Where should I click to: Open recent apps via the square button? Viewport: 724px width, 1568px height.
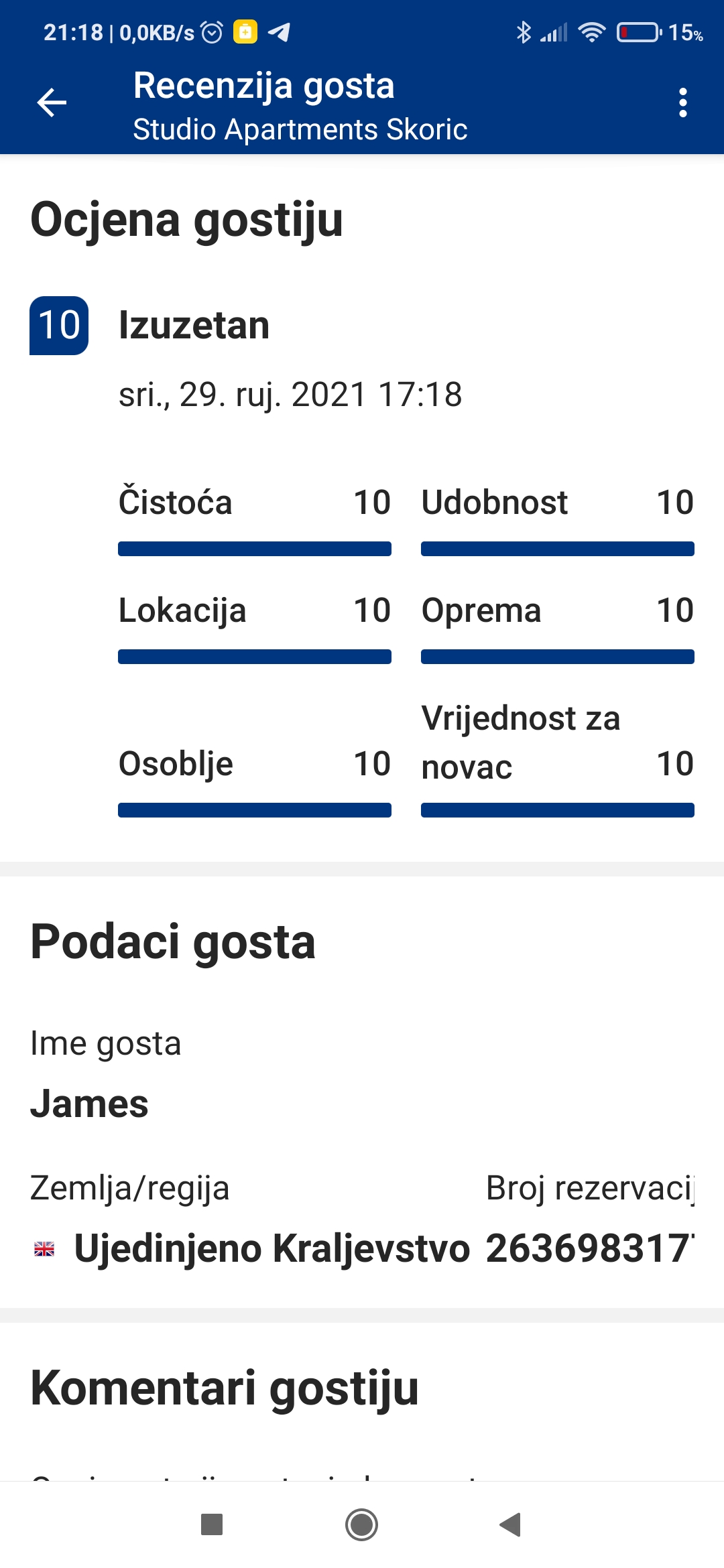tap(212, 1524)
